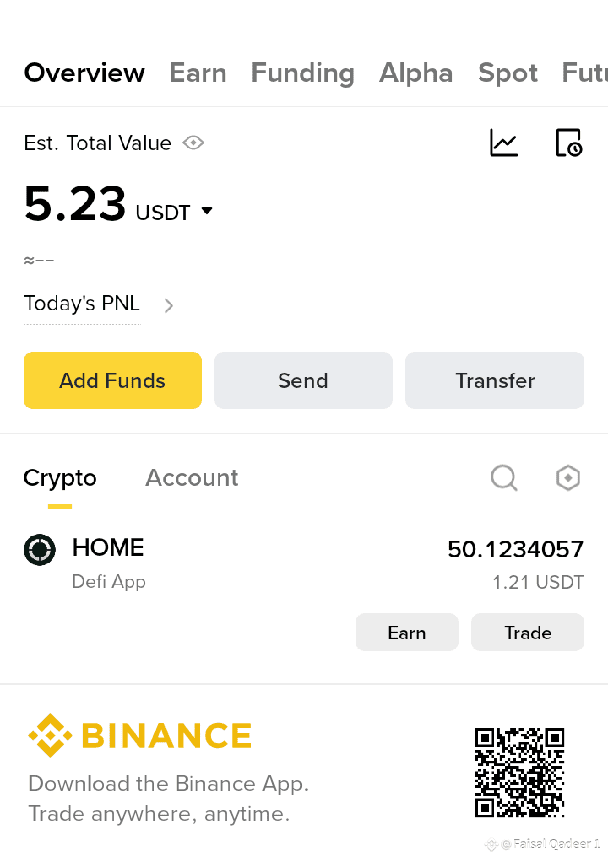Viewport: 608px width, 861px height.
Task: Open the asset settings hexagon icon
Action: [x=568, y=478]
